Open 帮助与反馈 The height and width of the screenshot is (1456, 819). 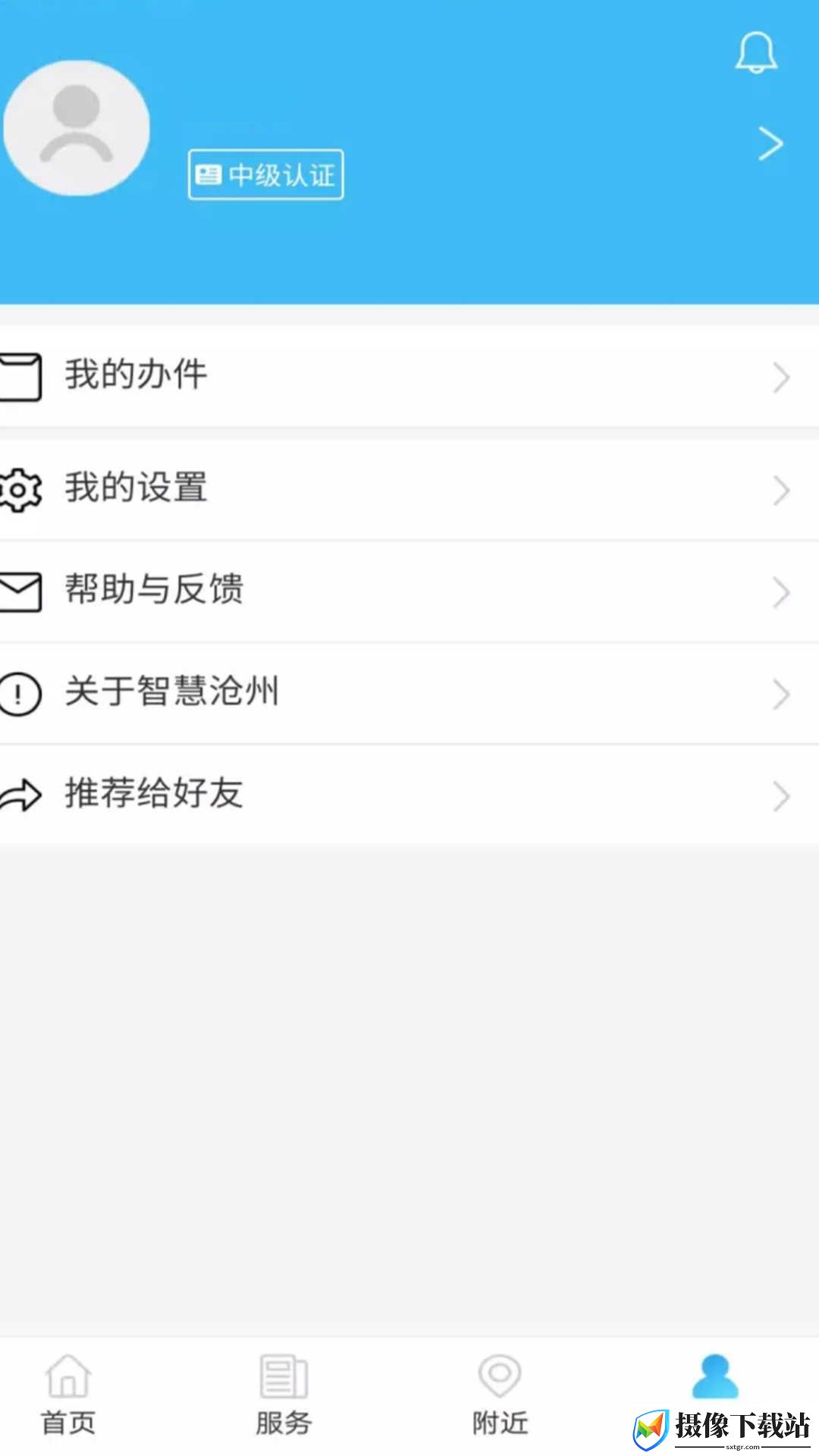pyautogui.click(x=409, y=591)
